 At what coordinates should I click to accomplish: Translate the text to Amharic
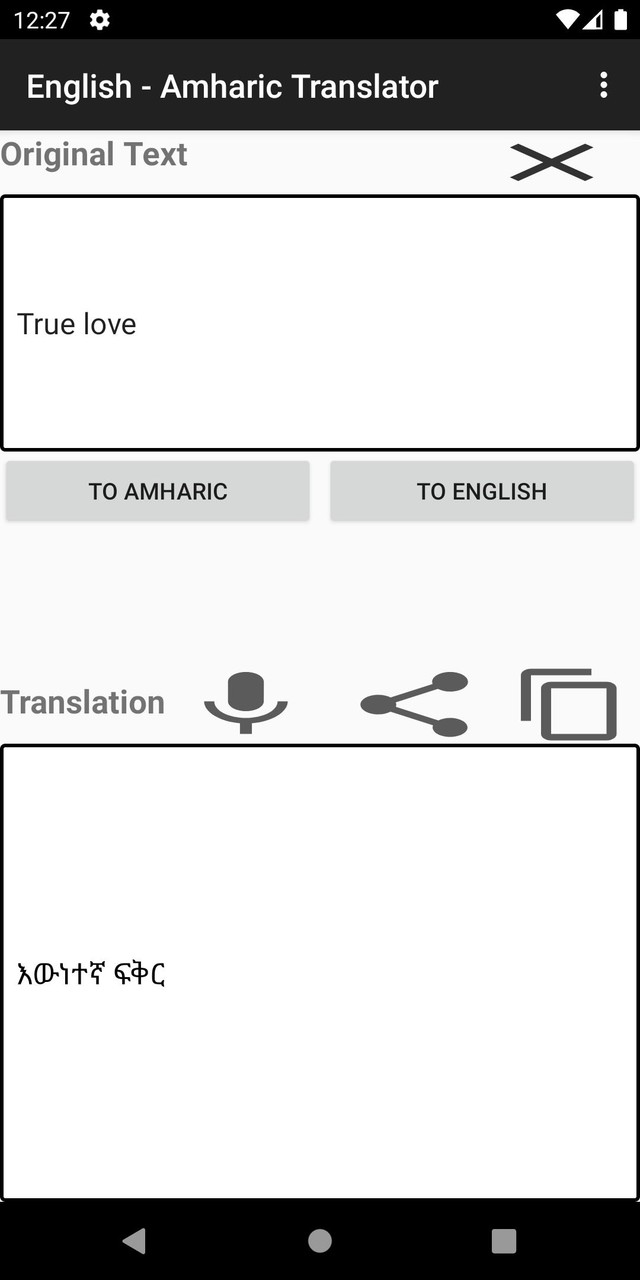point(158,491)
